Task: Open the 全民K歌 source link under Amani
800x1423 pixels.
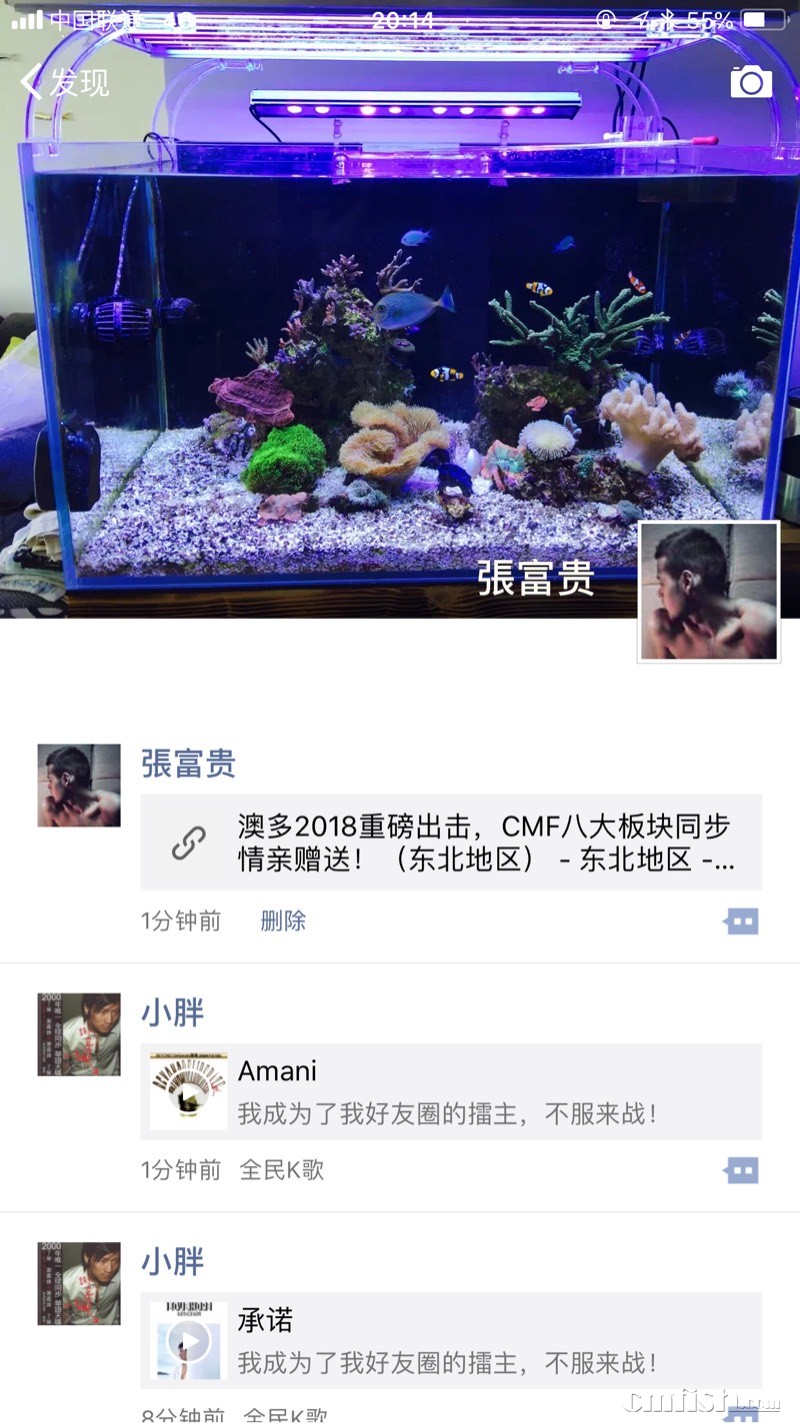Action: pyautogui.click(x=281, y=1170)
